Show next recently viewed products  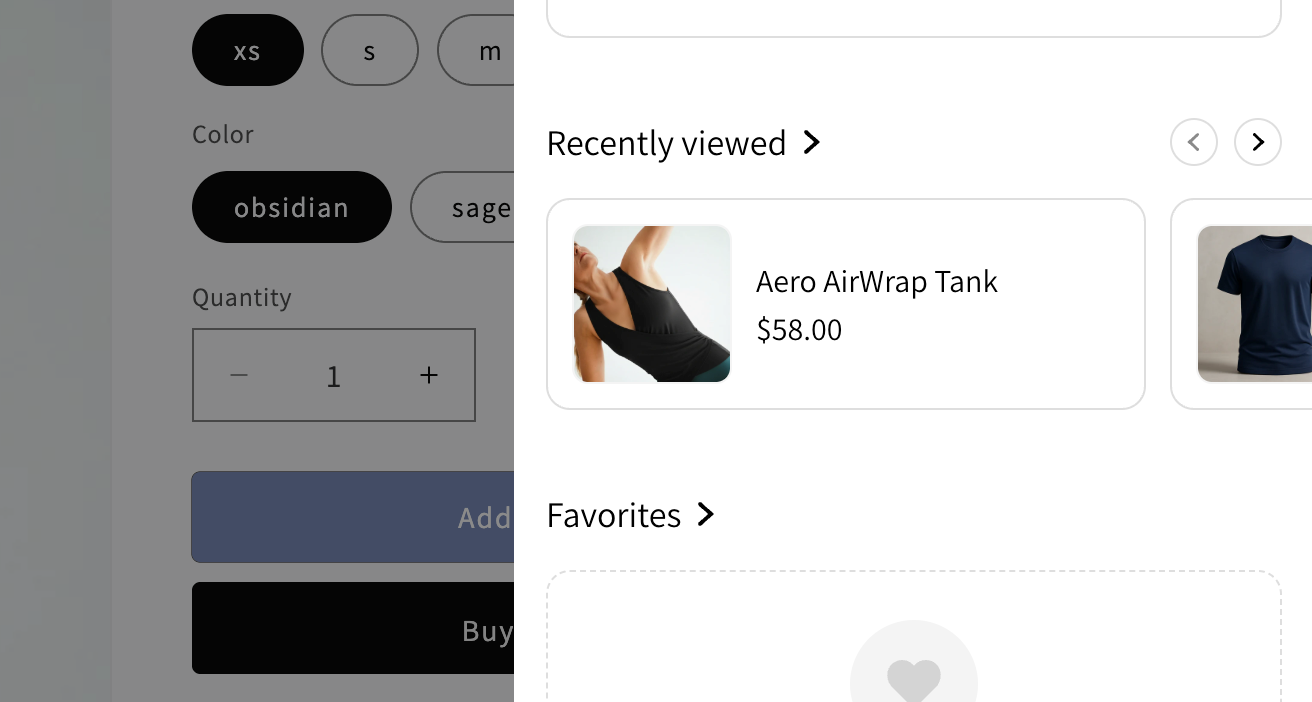pyautogui.click(x=1257, y=142)
